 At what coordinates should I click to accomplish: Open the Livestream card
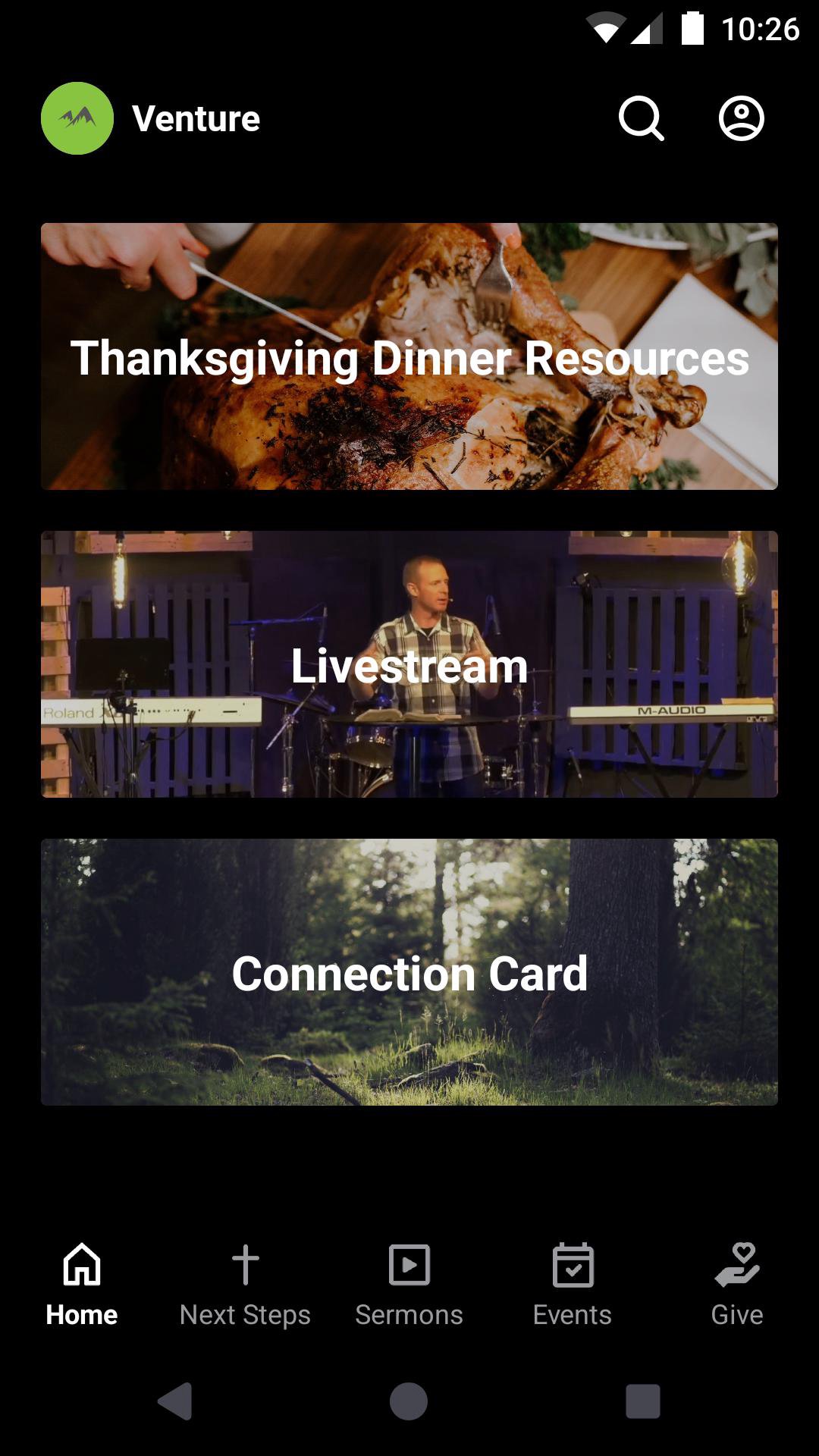[x=409, y=664]
